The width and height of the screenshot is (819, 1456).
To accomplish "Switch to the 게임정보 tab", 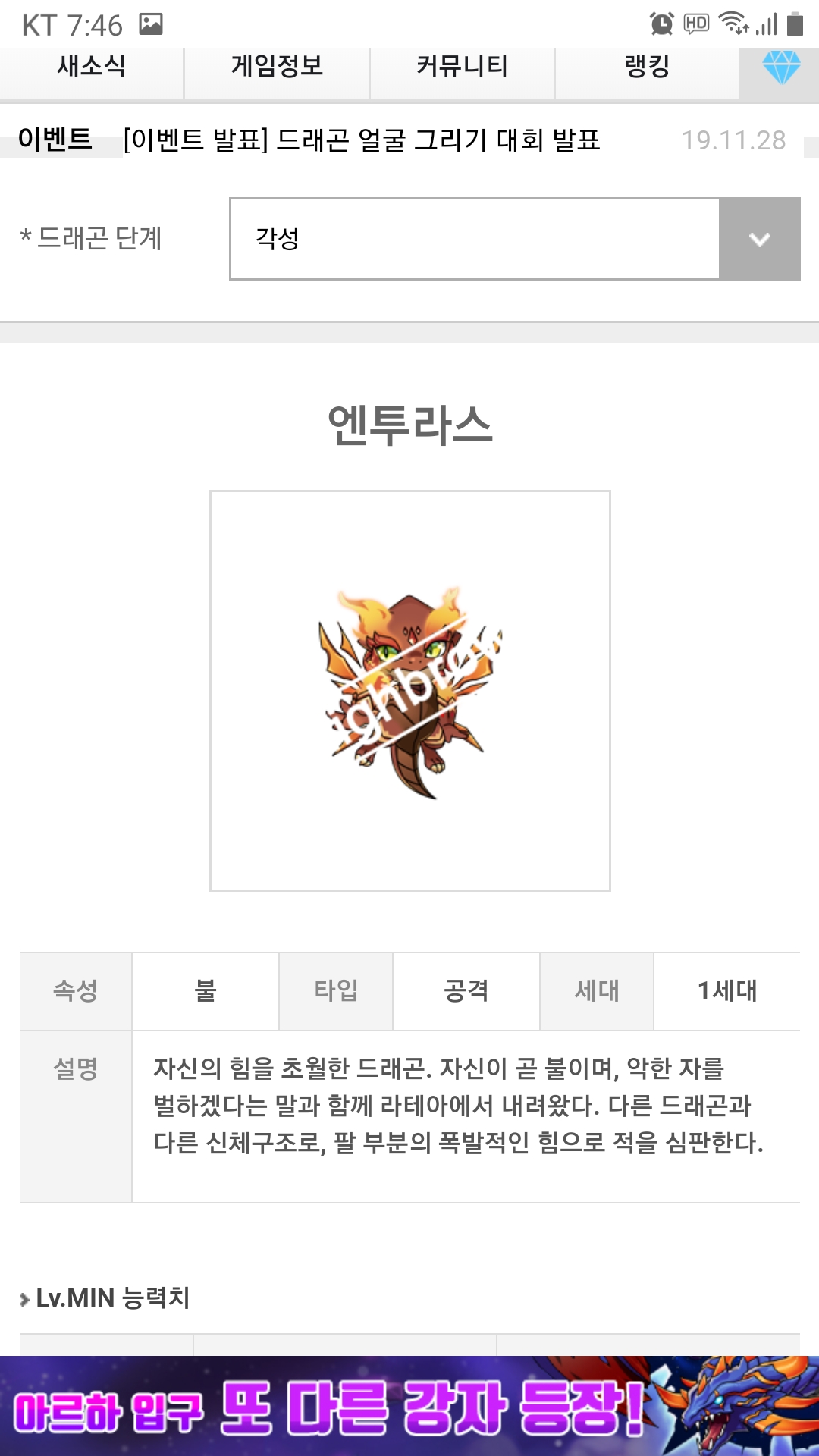I will (x=277, y=68).
